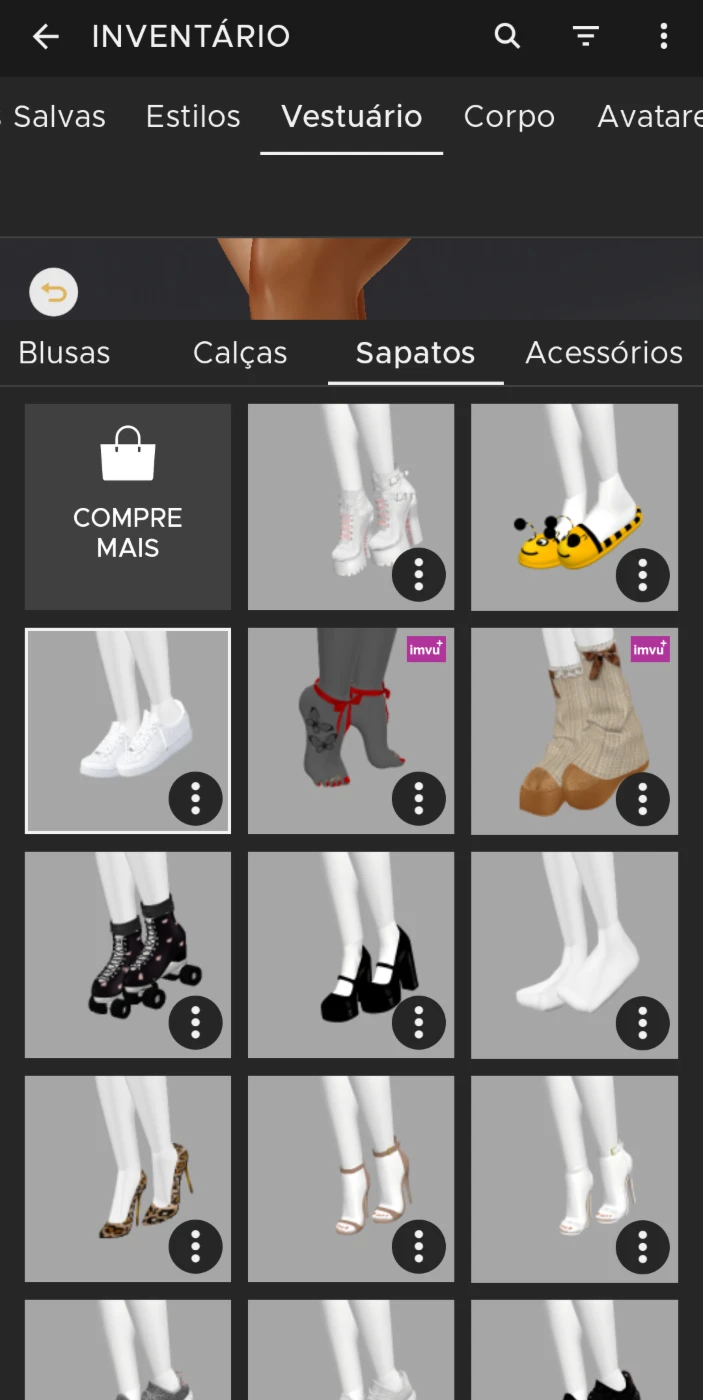Select the Calças category

240,353
